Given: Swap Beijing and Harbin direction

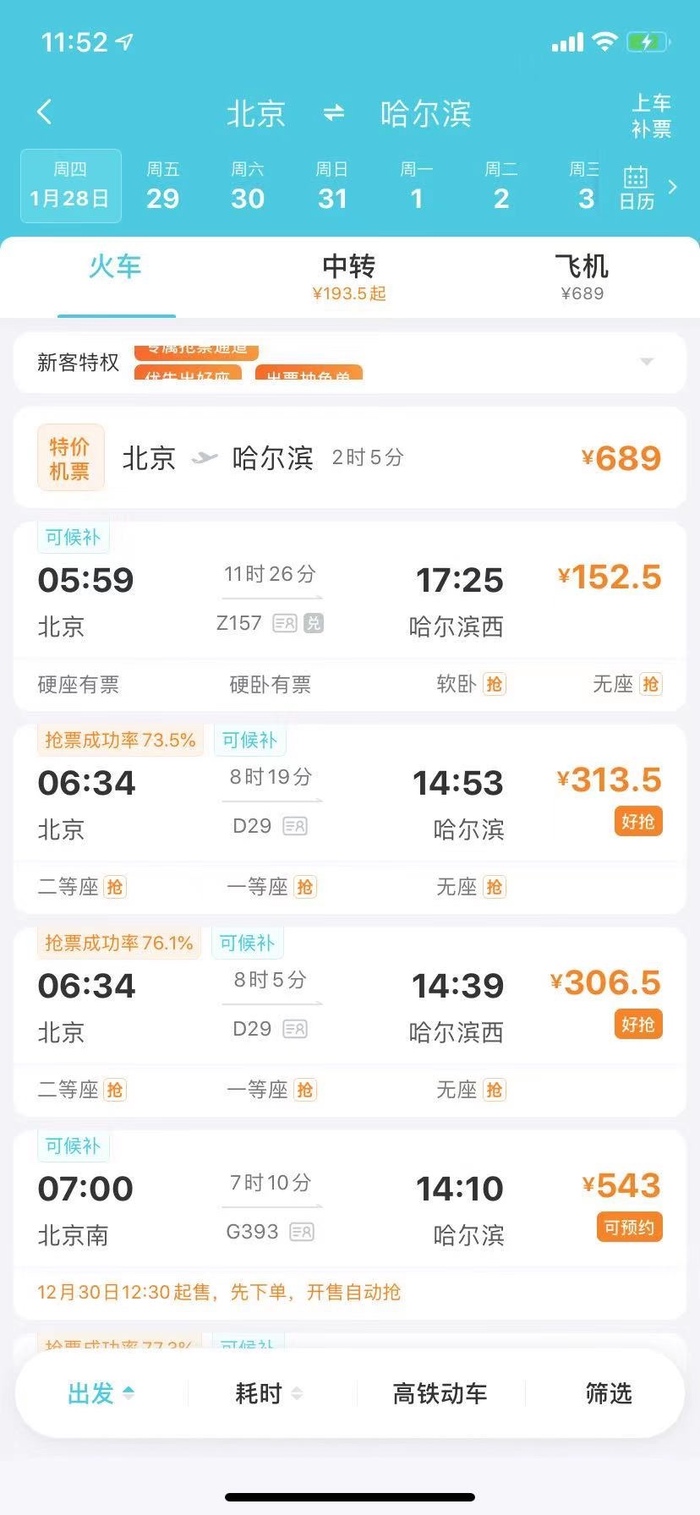Looking at the screenshot, I should click(x=334, y=113).
